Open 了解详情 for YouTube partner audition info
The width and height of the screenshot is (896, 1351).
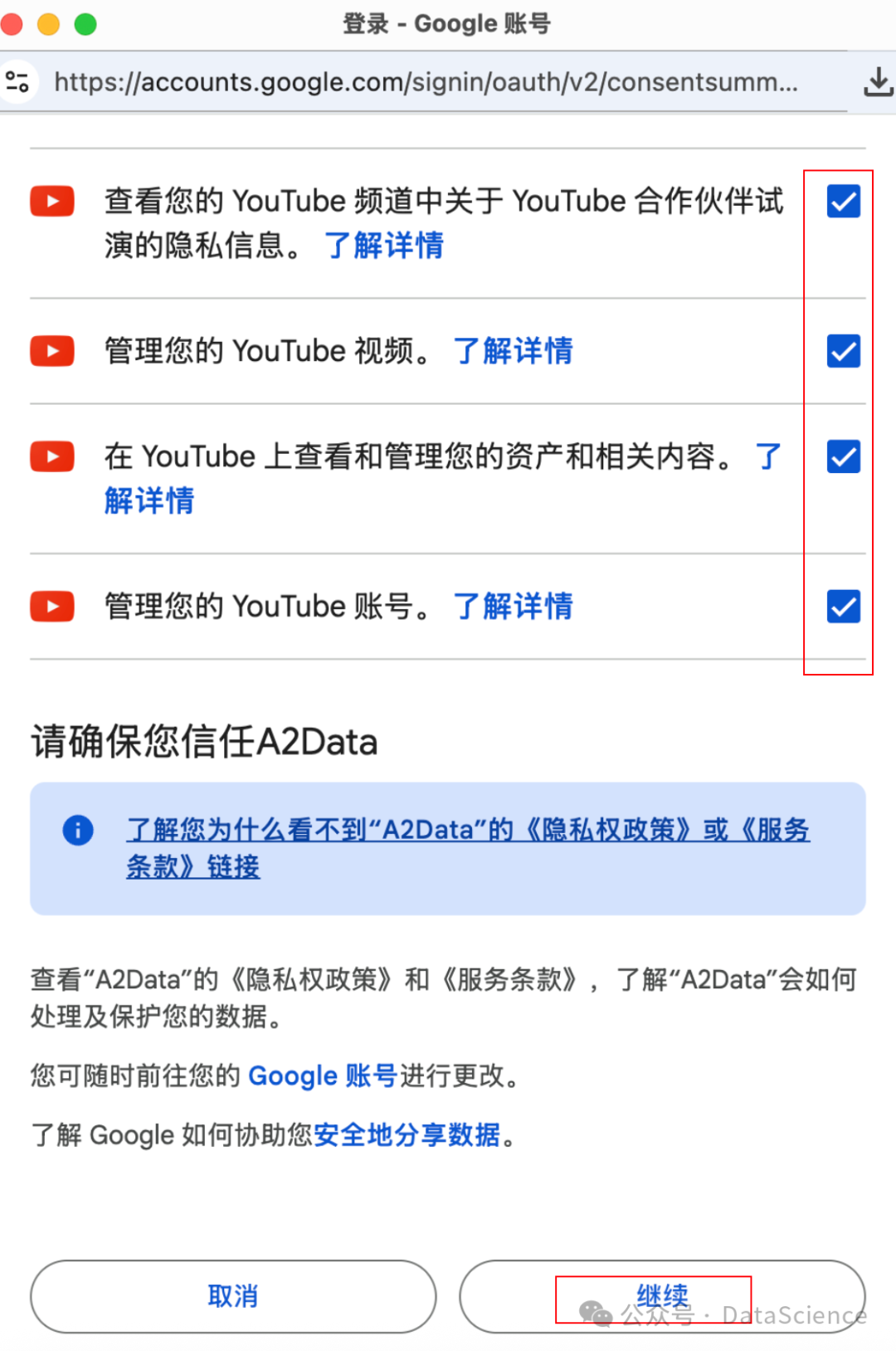[x=383, y=246]
